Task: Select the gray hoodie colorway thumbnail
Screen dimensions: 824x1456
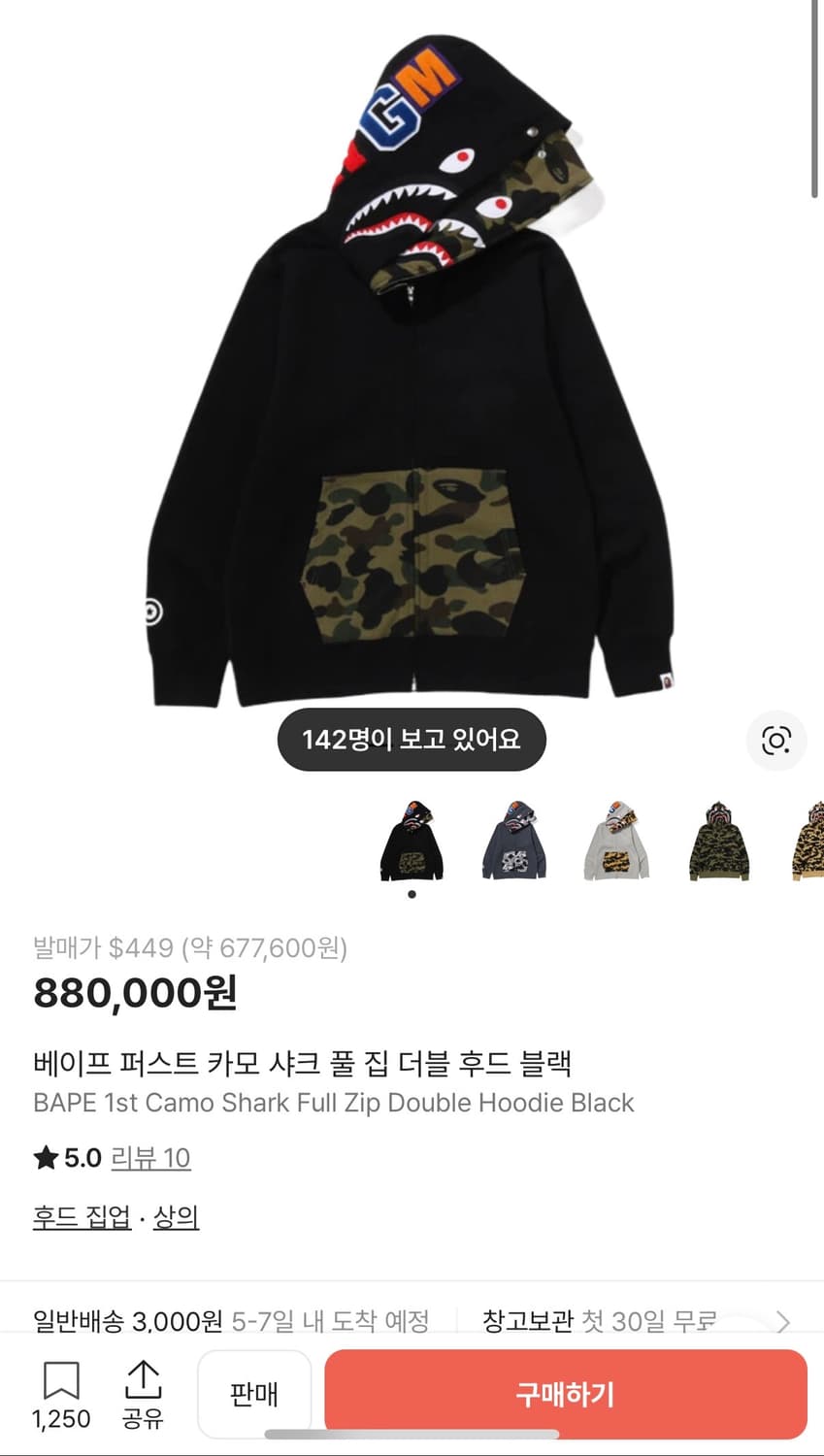Action: (617, 841)
